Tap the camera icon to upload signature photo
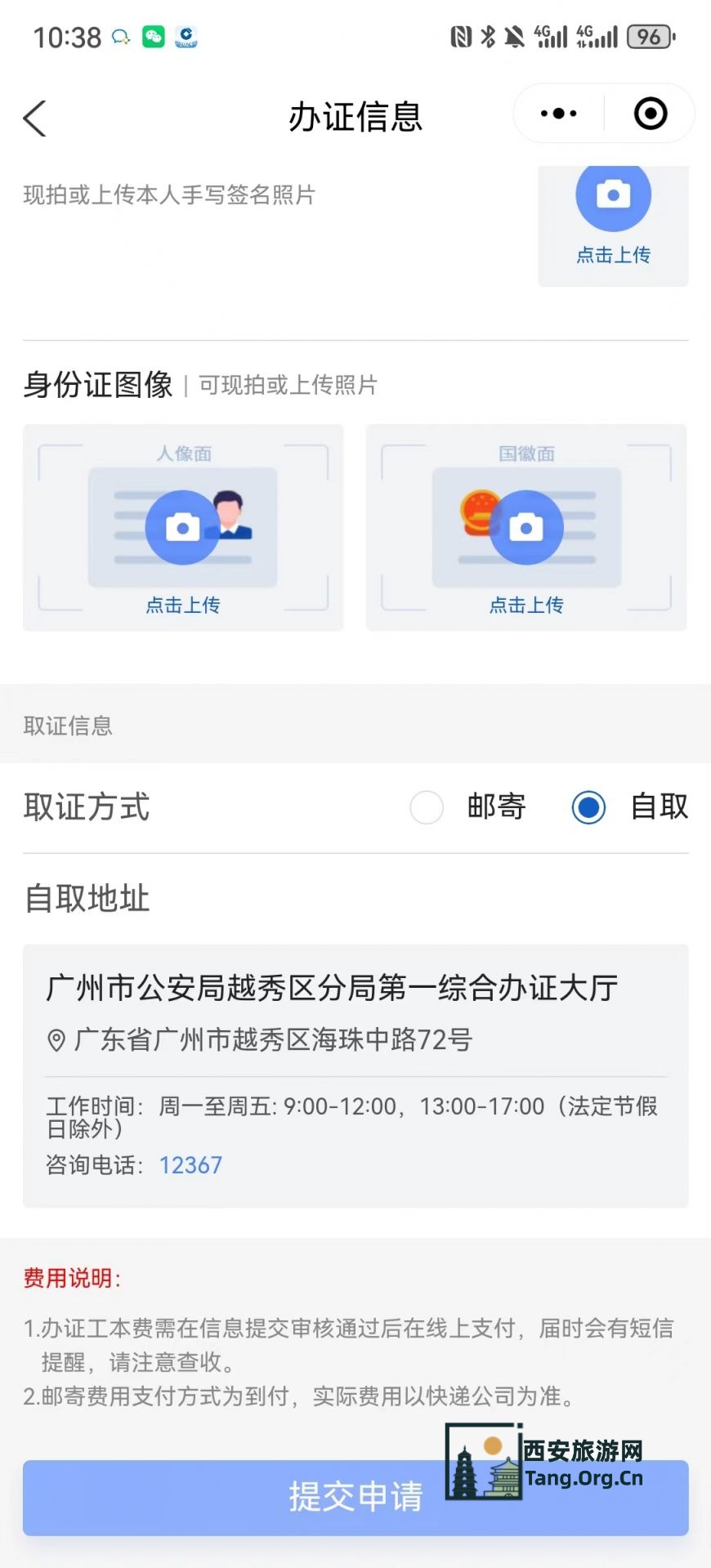711x1568 pixels. (613, 195)
